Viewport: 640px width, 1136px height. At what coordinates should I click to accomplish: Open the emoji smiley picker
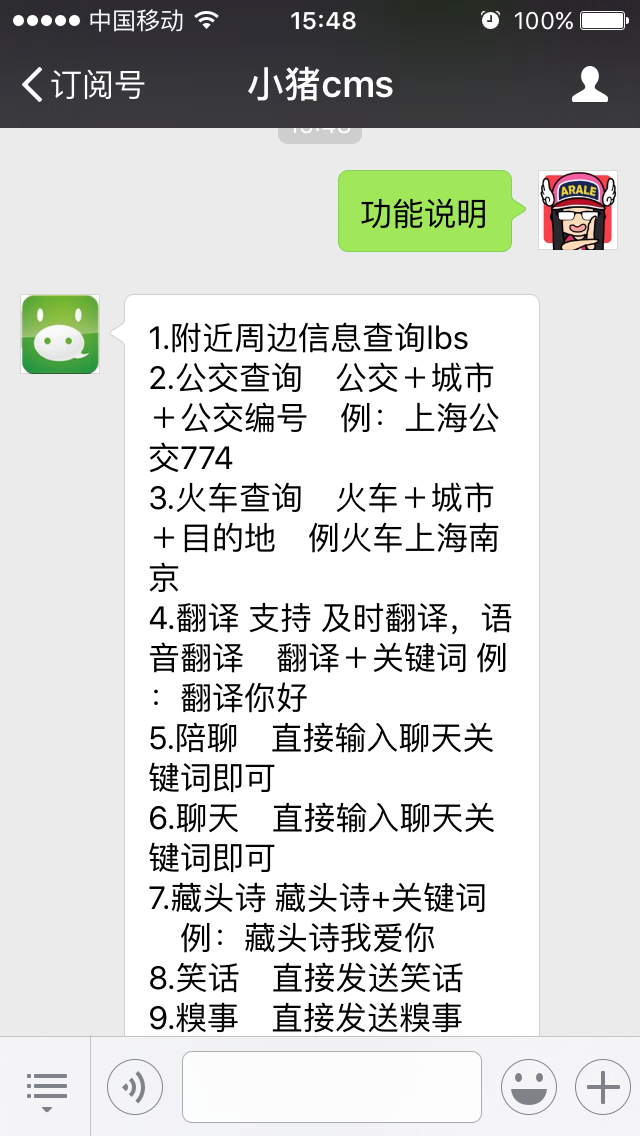[x=528, y=1087]
